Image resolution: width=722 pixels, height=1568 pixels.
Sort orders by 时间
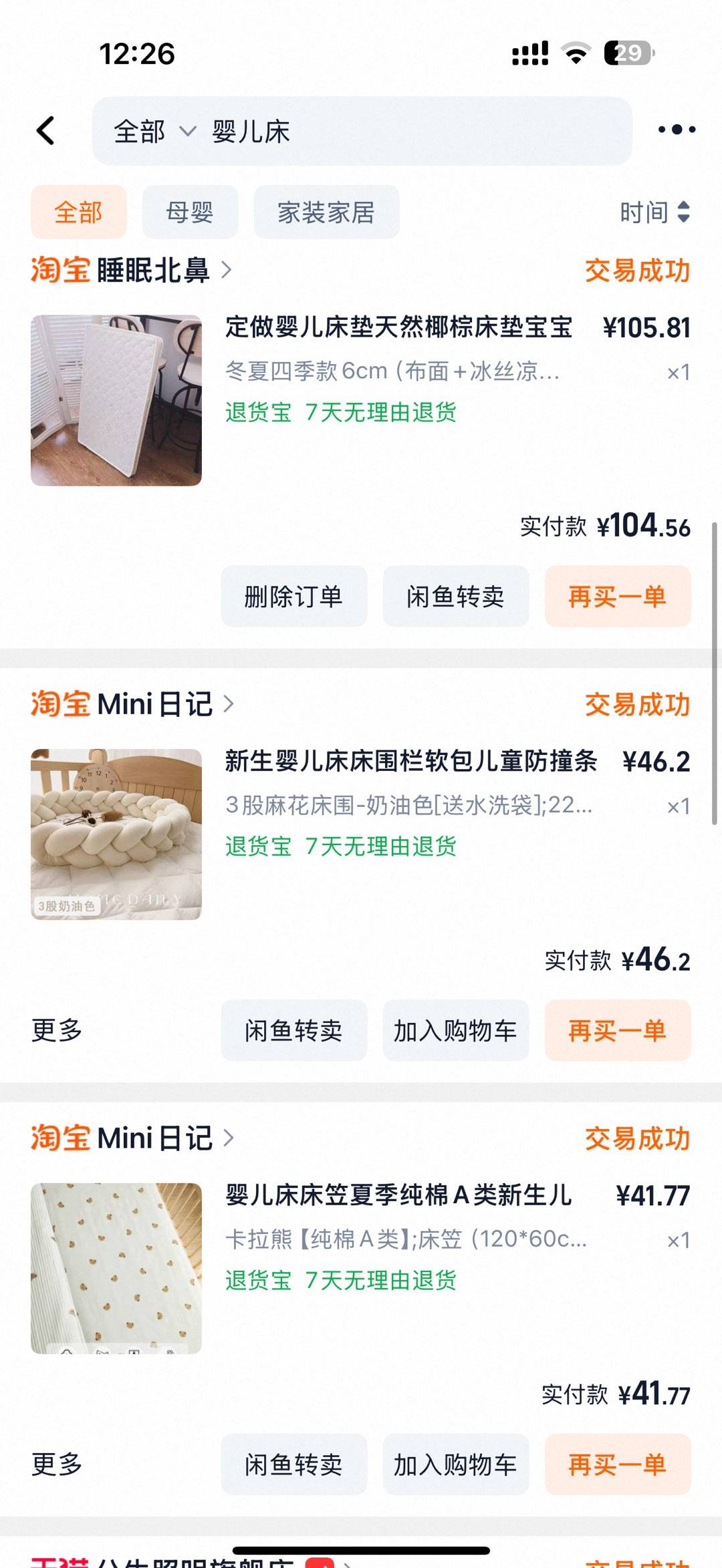pos(654,212)
